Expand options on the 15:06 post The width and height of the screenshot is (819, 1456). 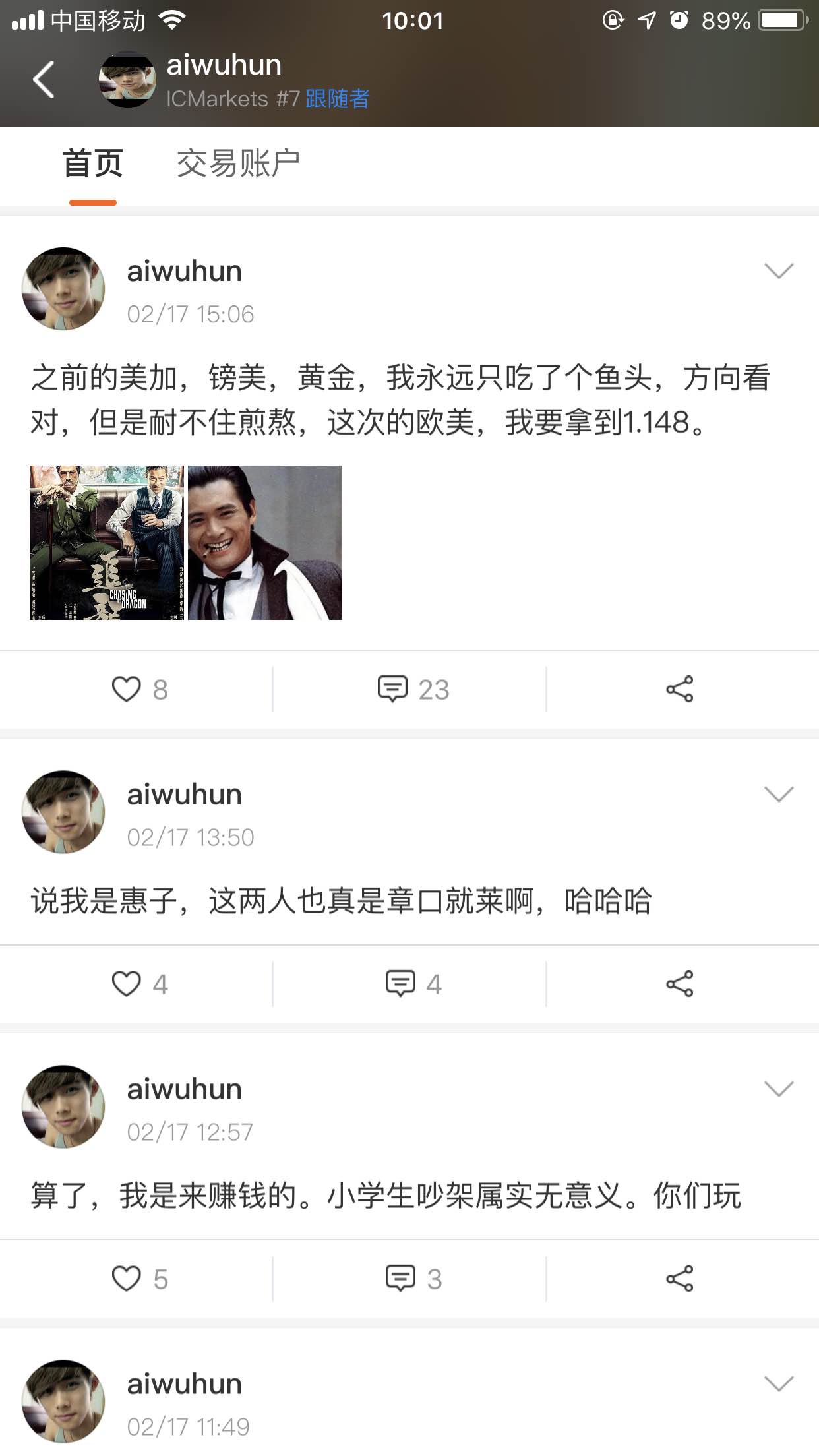(779, 271)
